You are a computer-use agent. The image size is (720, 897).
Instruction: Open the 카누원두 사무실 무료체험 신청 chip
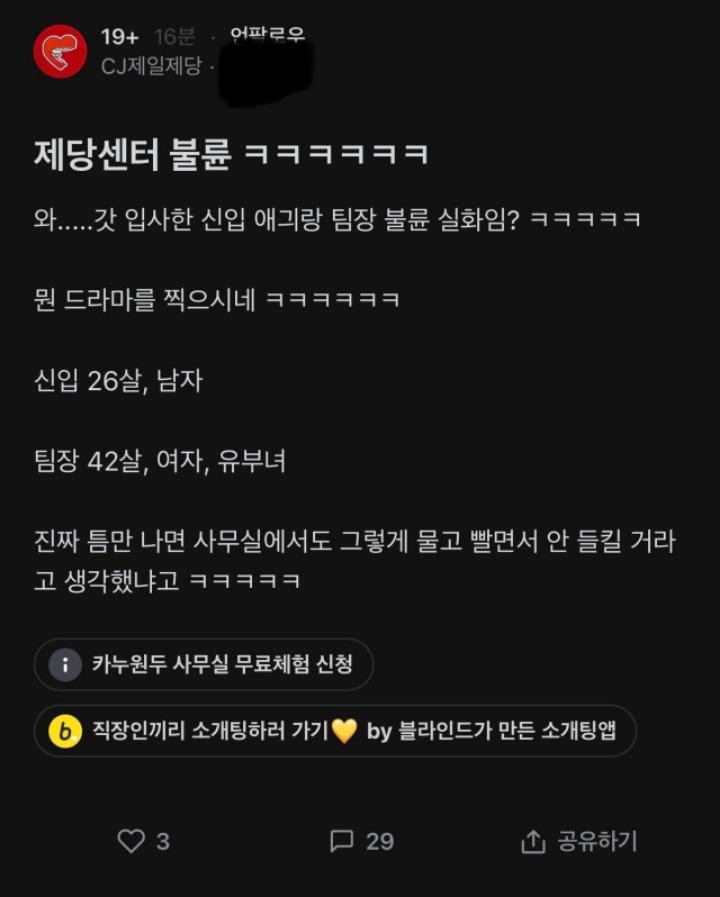[x=204, y=664]
